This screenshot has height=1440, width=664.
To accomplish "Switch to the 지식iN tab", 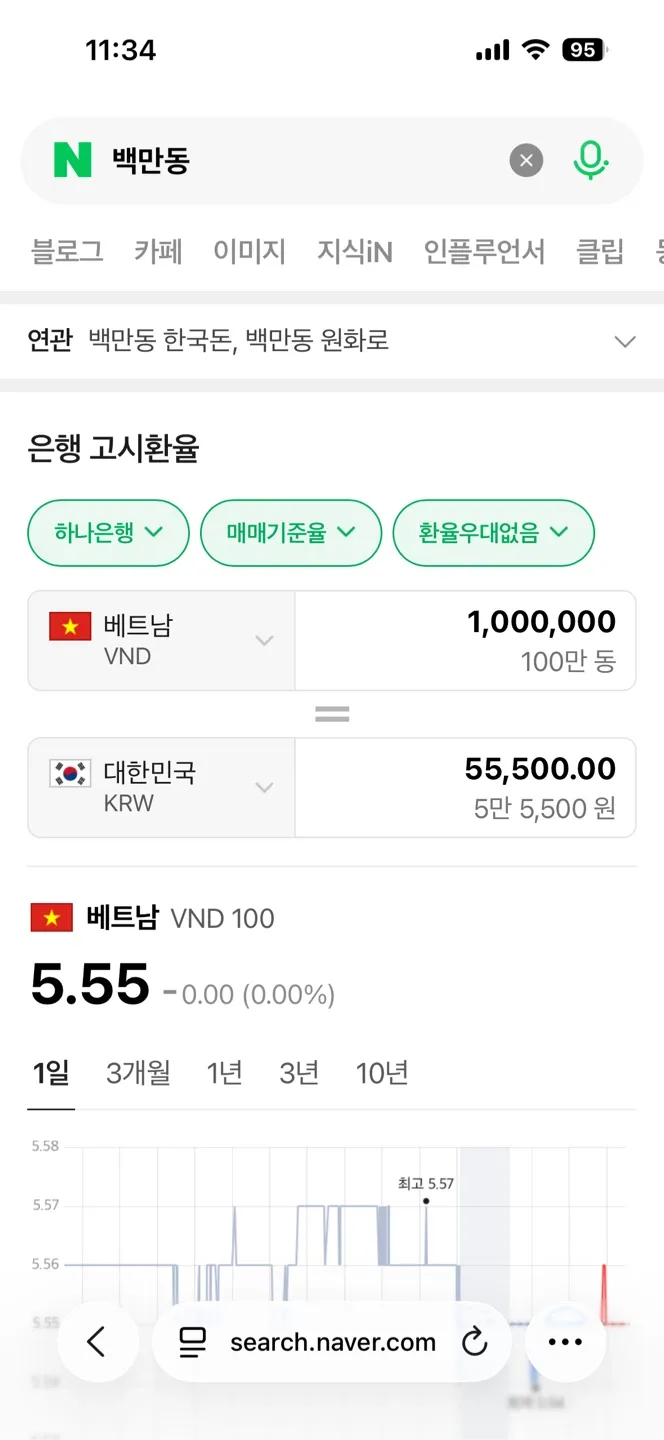I will pos(354,251).
